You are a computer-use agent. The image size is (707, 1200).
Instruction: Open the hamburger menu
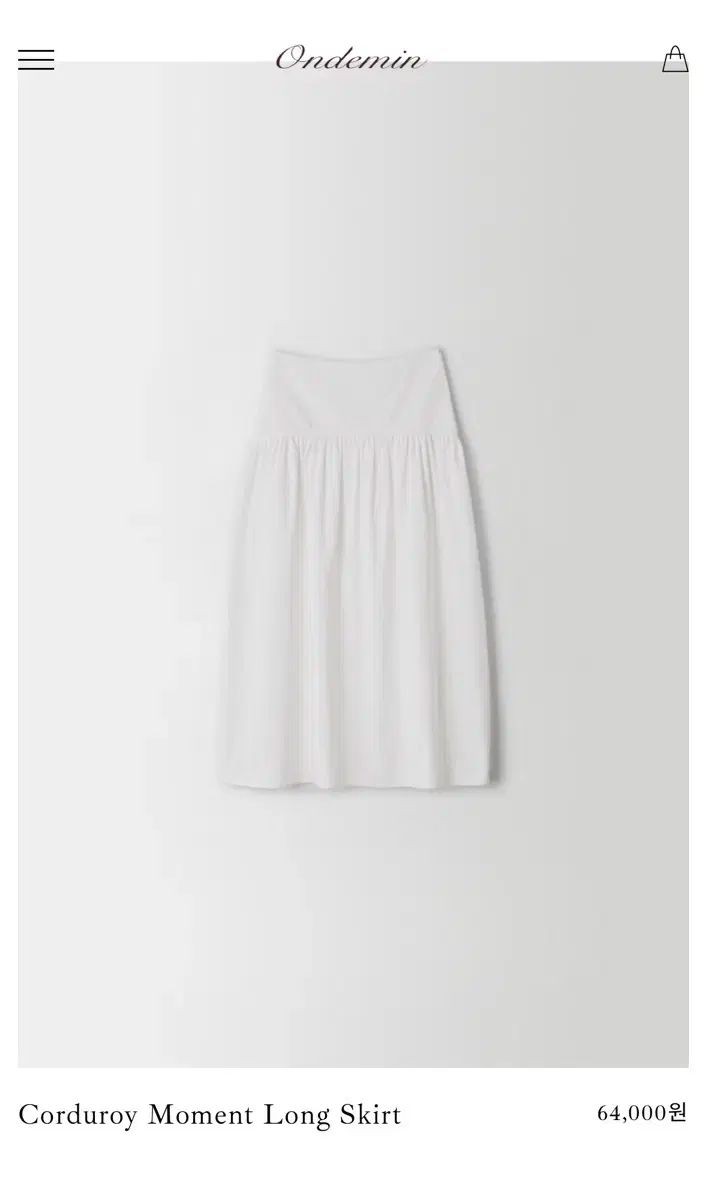coord(36,60)
